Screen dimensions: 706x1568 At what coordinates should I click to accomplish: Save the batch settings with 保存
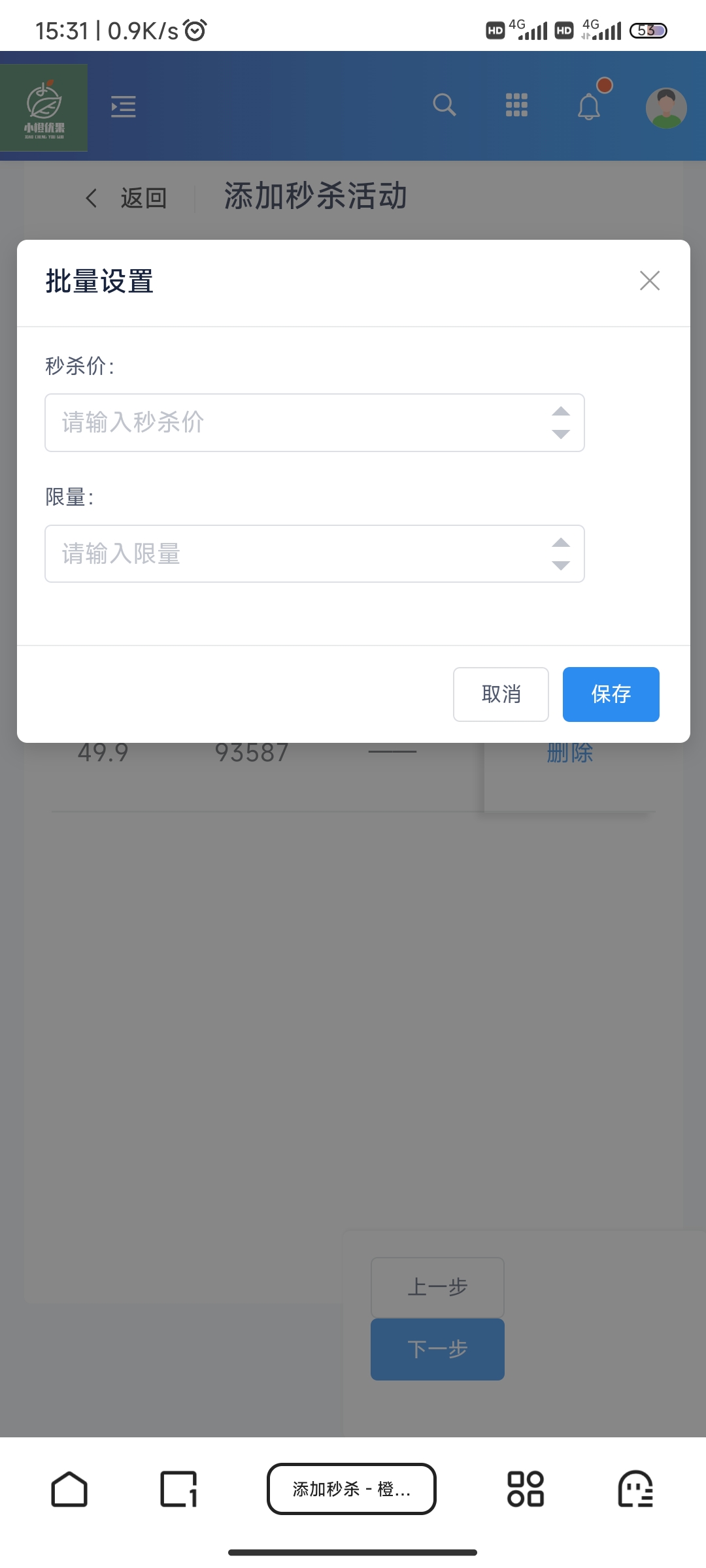point(611,694)
